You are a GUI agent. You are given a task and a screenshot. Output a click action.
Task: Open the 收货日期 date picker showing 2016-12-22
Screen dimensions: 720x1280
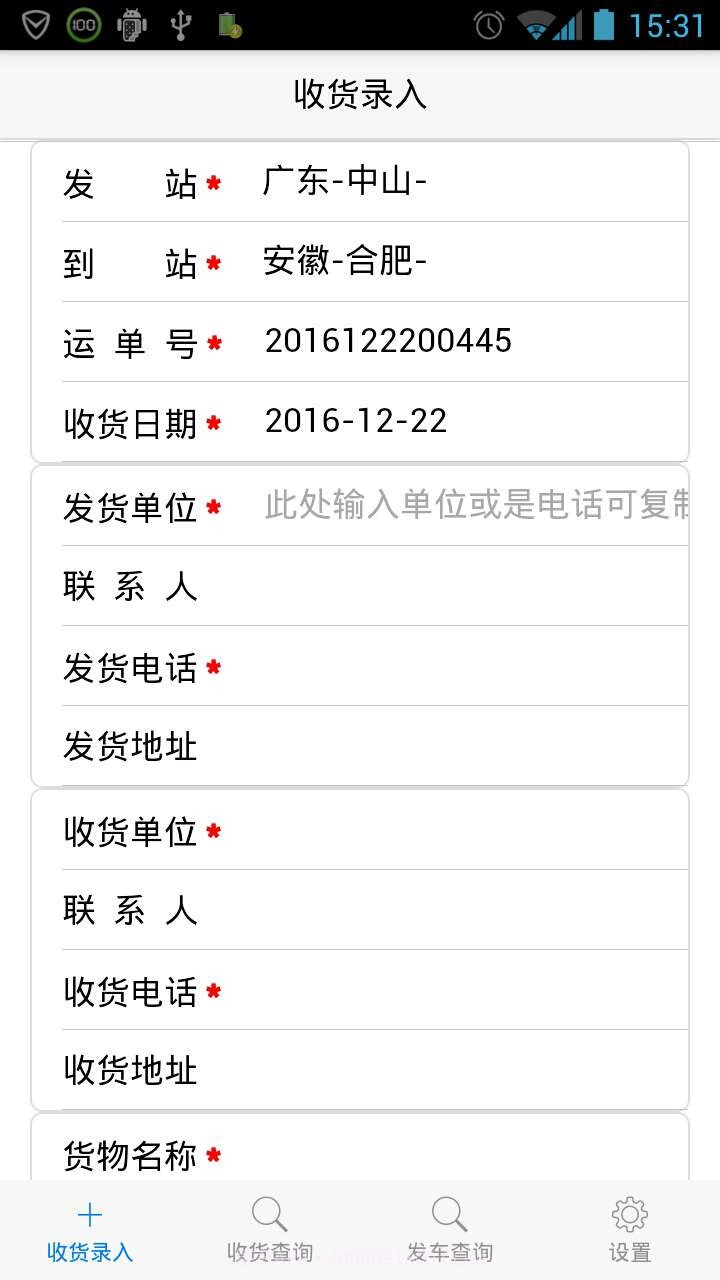400,421
